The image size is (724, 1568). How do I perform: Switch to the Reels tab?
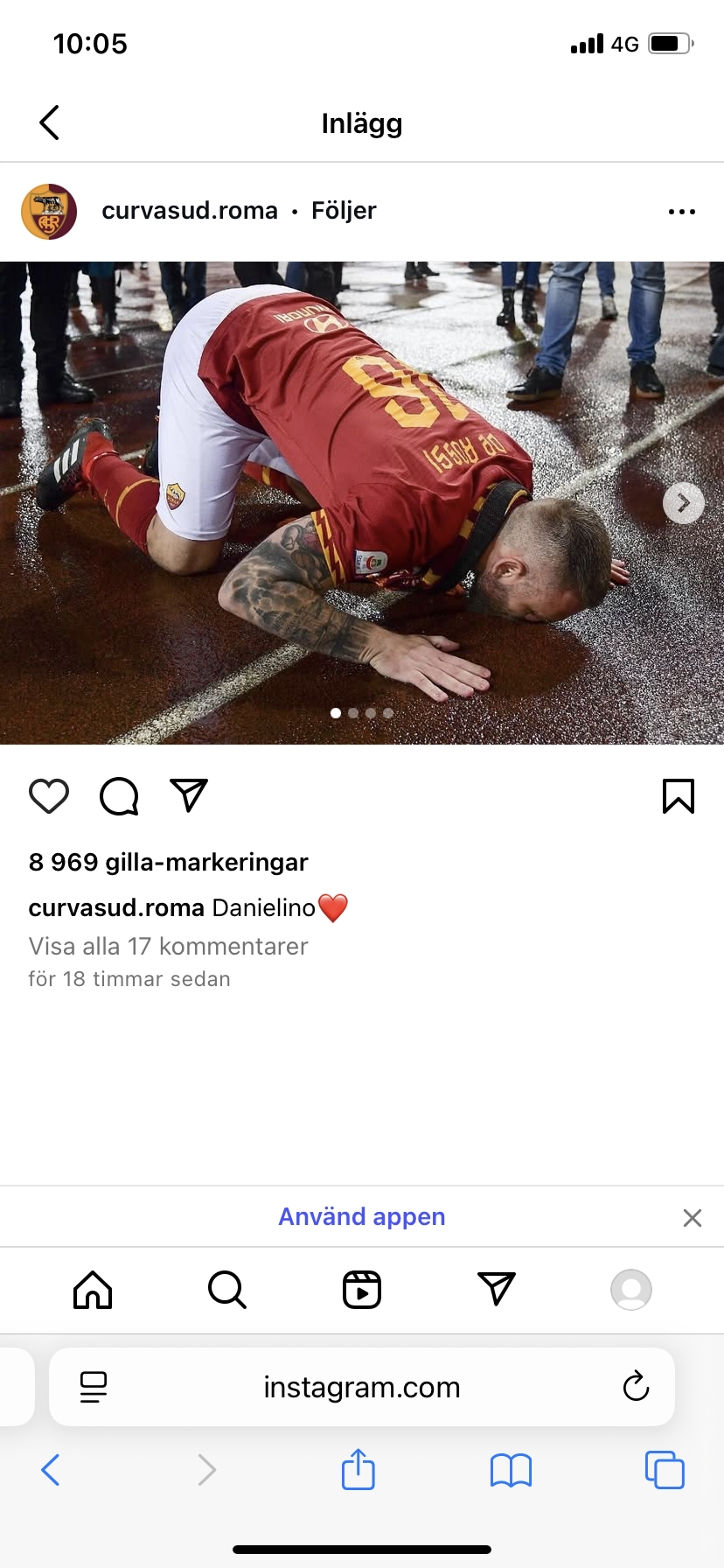362,1290
